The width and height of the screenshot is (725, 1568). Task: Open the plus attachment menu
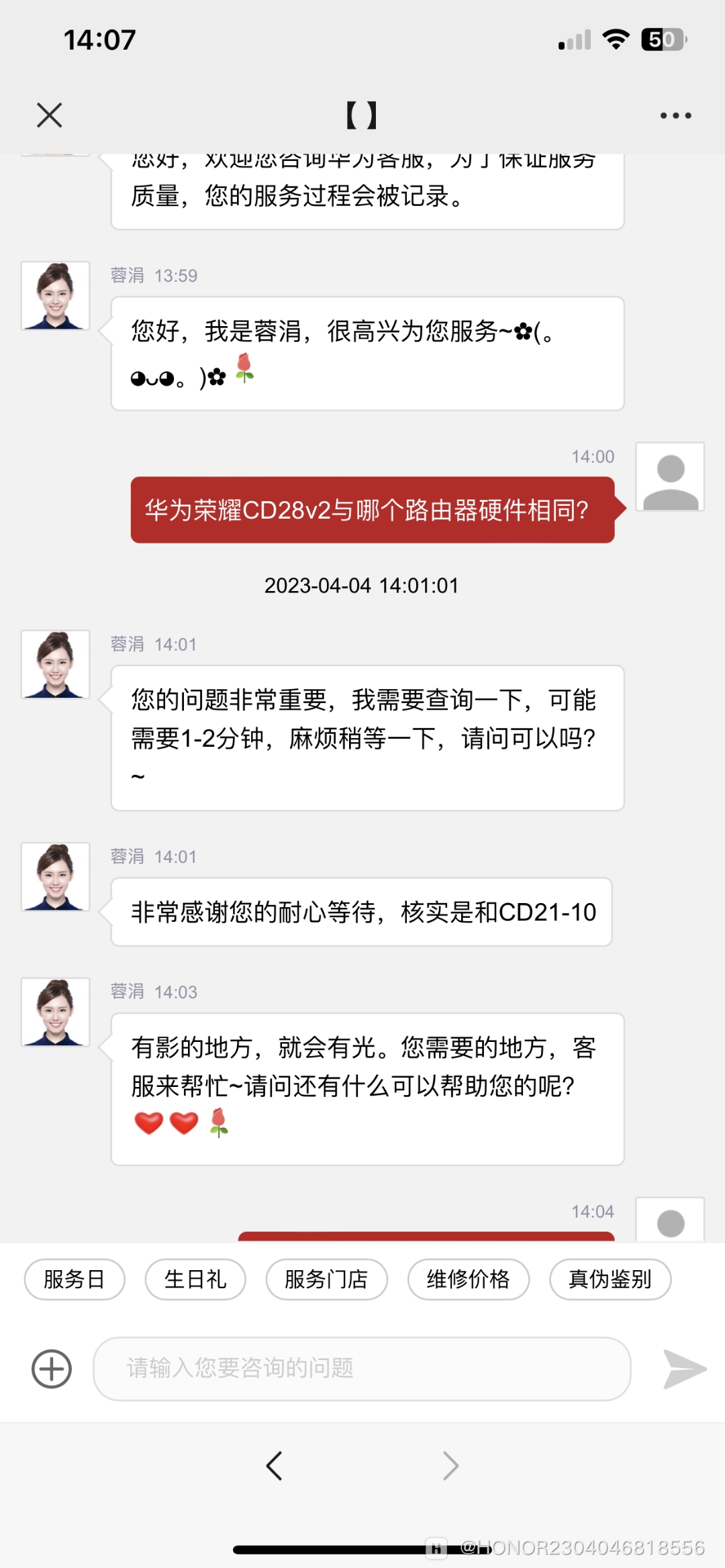click(52, 1369)
